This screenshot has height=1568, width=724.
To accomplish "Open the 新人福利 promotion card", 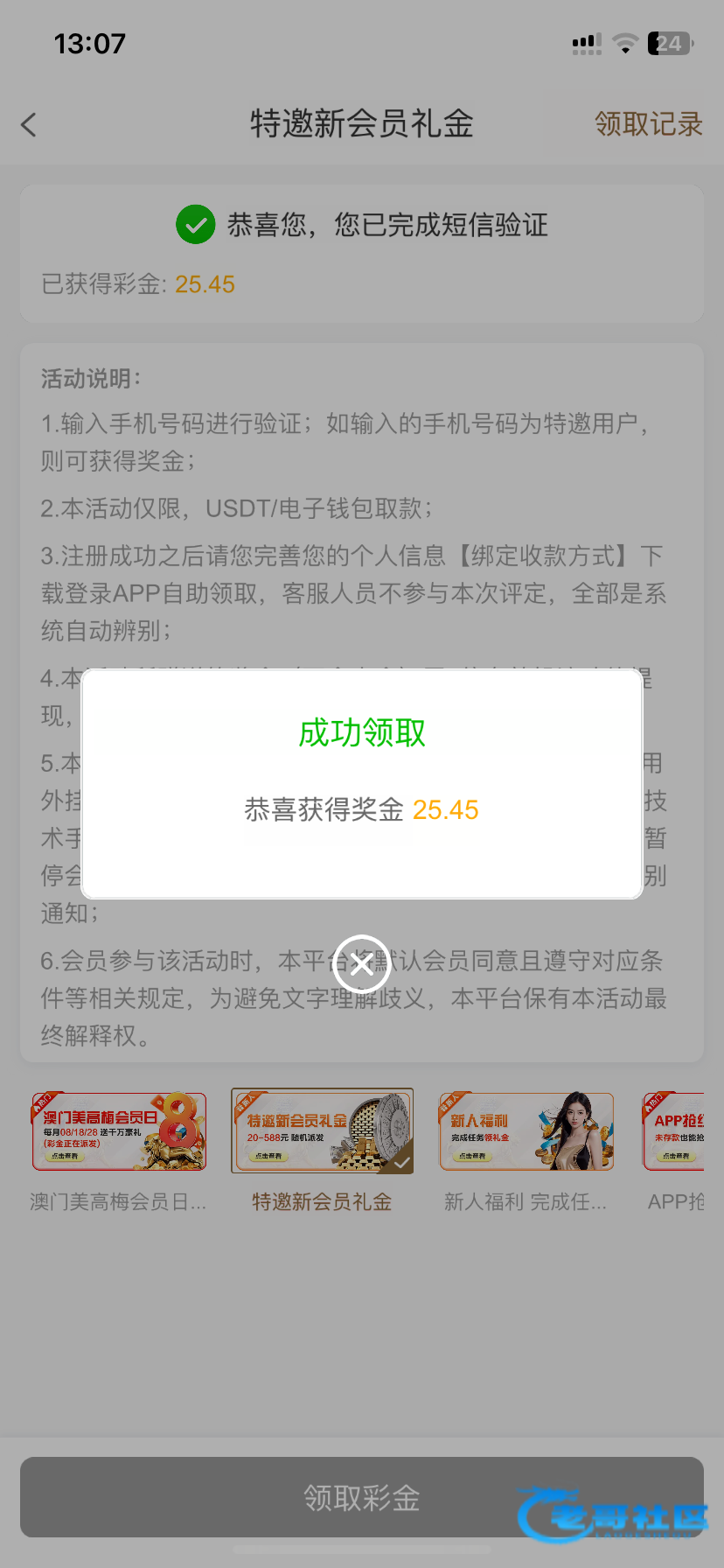I will coord(526,1130).
